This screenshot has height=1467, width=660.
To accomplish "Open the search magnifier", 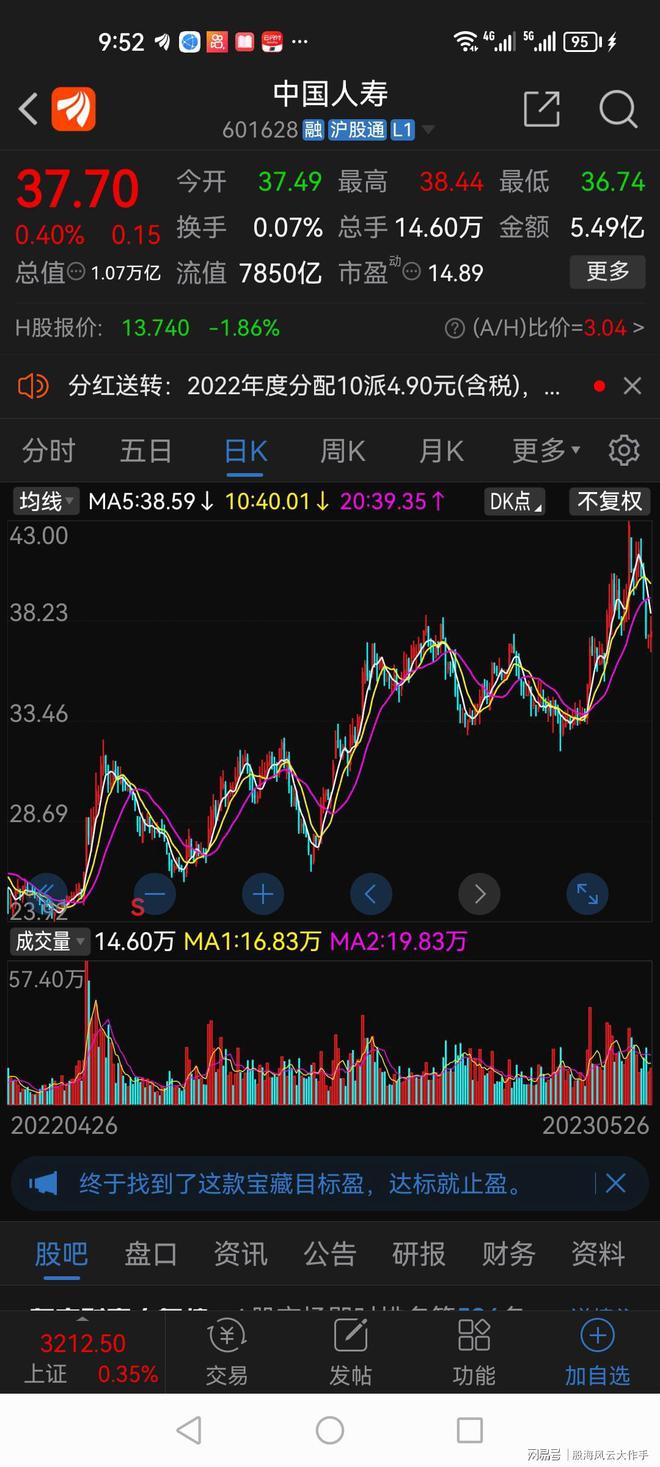I will (x=618, y=109).
